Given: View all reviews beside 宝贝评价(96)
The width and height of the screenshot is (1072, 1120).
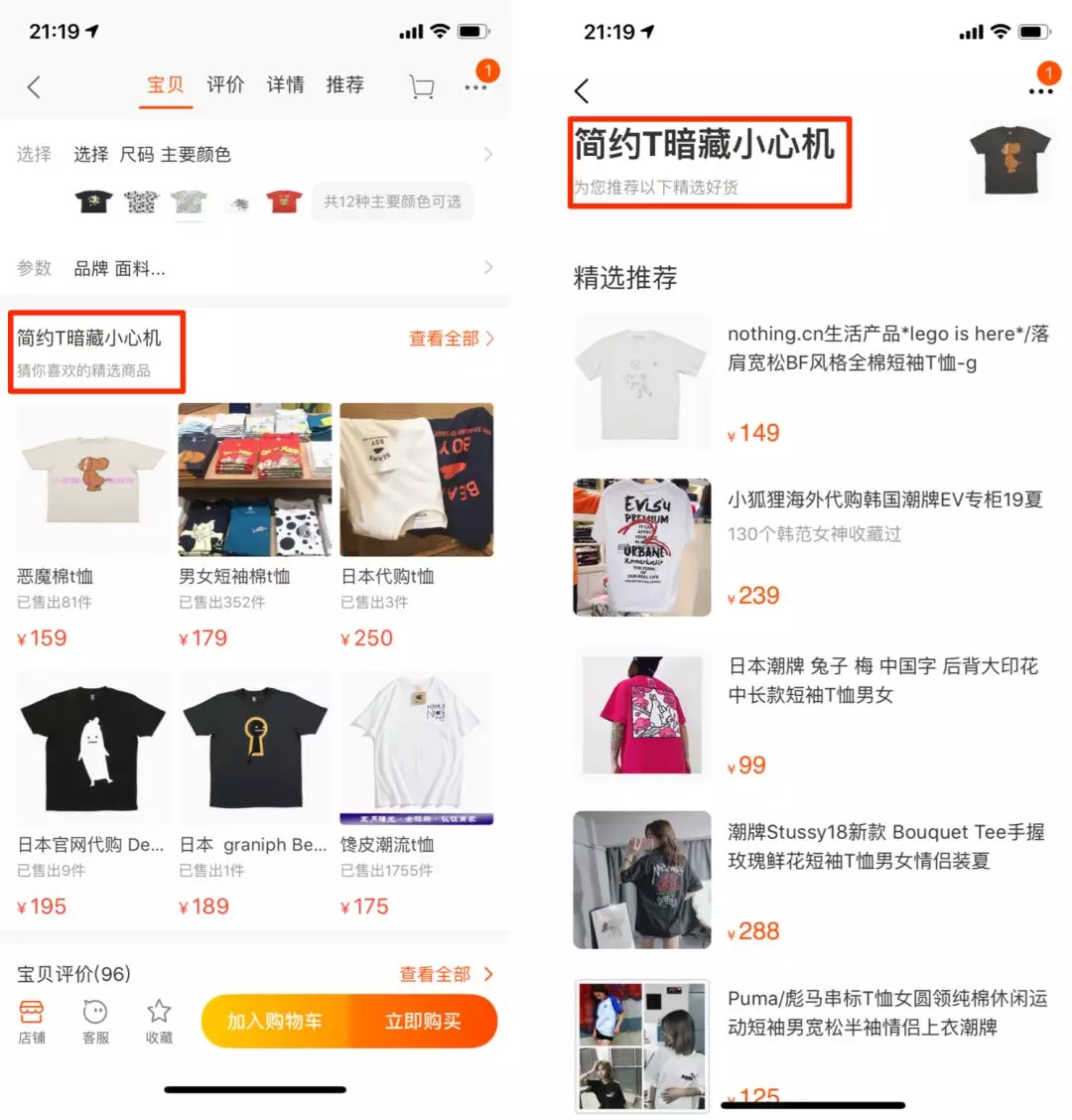Looking at the screenshot, I should (445, 974).
